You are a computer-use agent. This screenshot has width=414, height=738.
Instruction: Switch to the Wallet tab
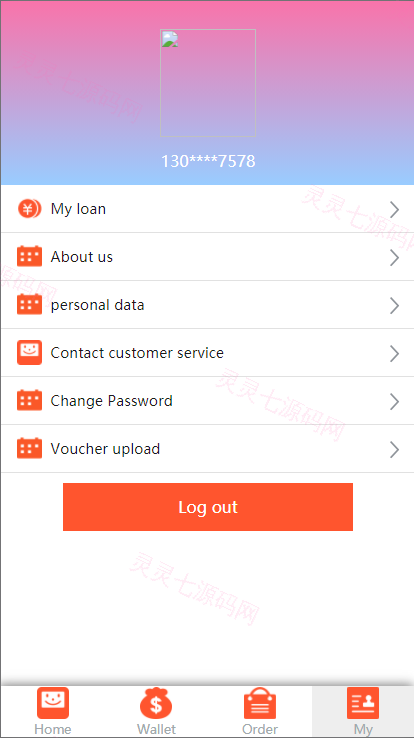pyautogui.click(x=156, y=712)
